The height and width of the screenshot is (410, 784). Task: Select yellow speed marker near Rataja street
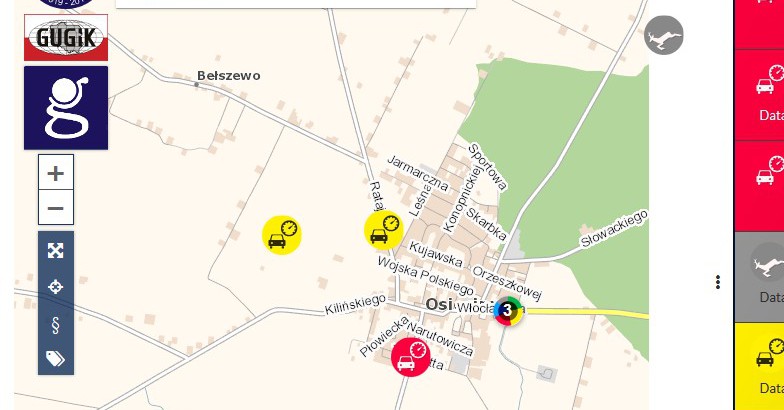(x=382, y=230)
